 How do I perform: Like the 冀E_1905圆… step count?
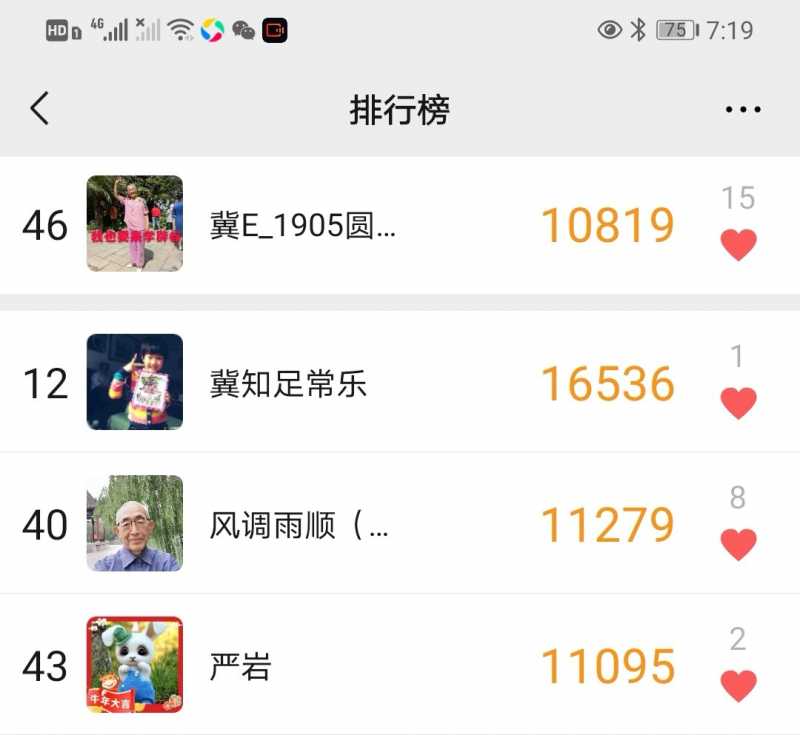(x=738, y=244)
